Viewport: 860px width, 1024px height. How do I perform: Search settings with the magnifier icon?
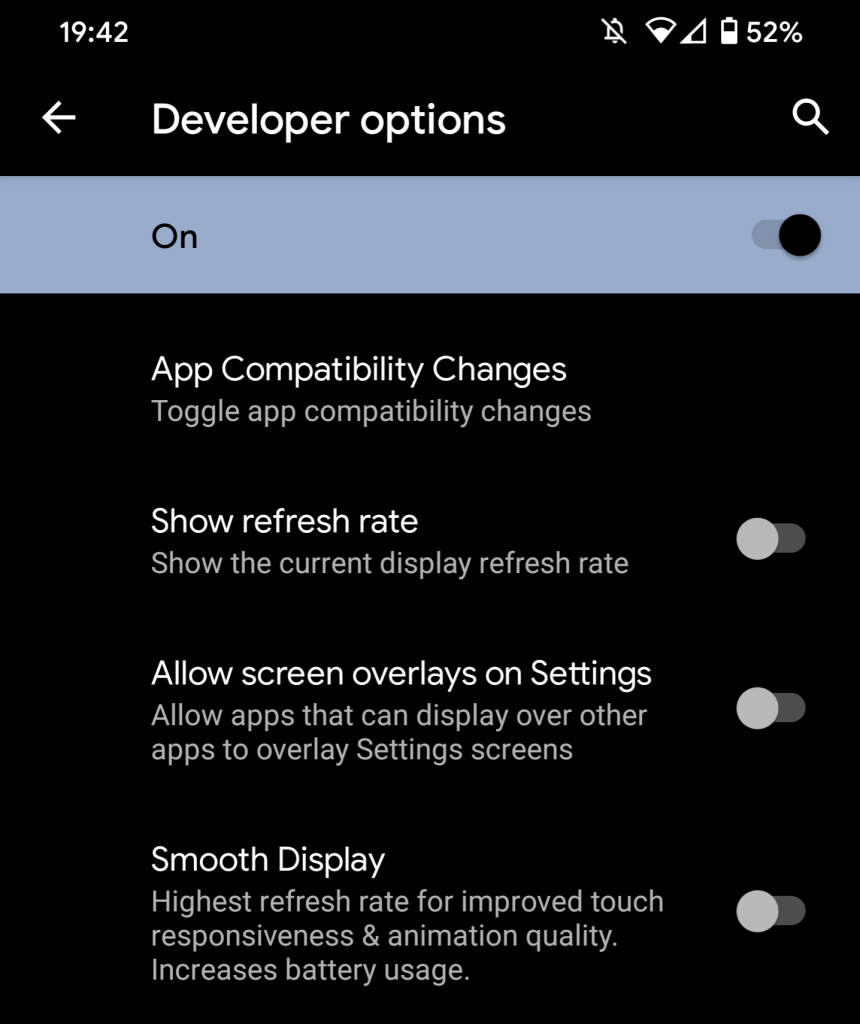click(x=810, y=118)
